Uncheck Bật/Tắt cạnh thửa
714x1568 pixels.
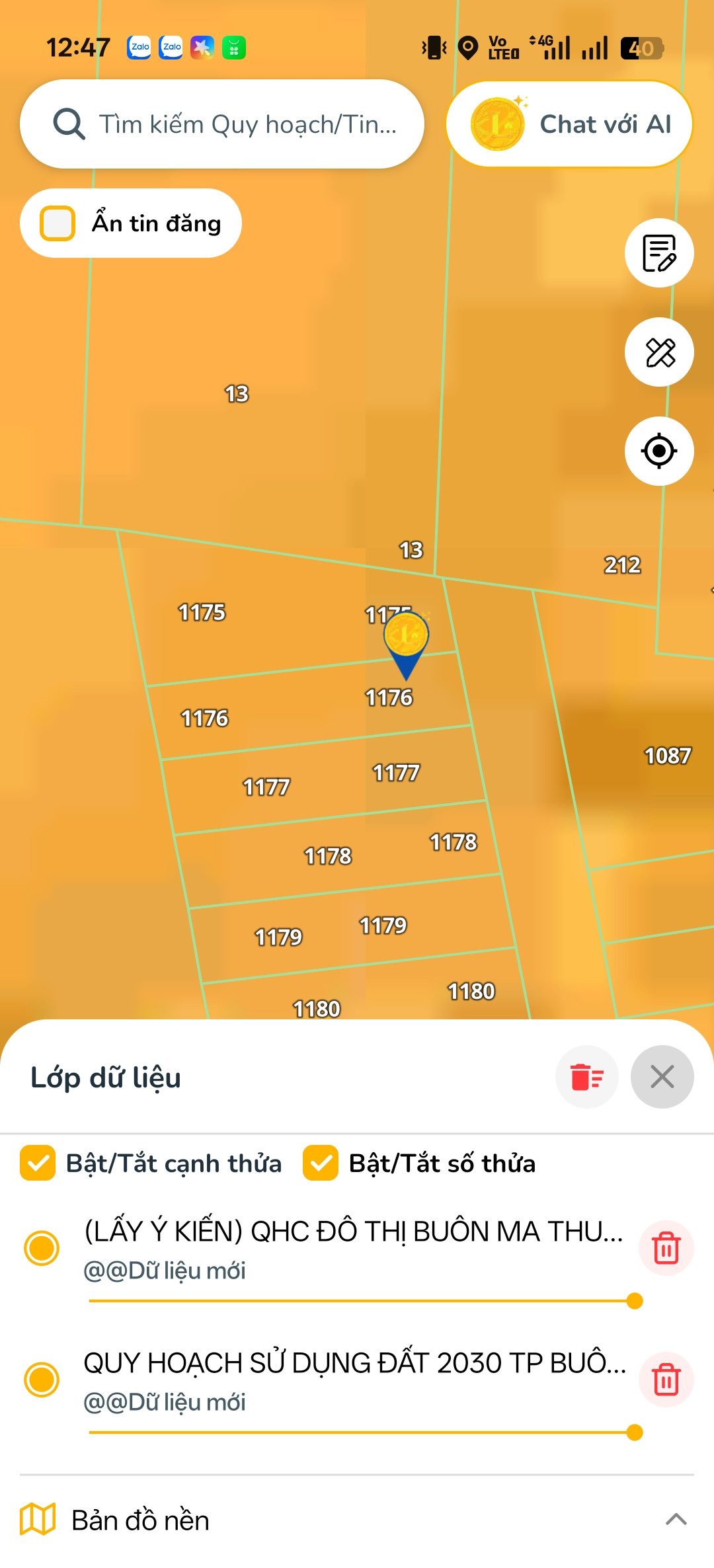[x=38, y=1163]
